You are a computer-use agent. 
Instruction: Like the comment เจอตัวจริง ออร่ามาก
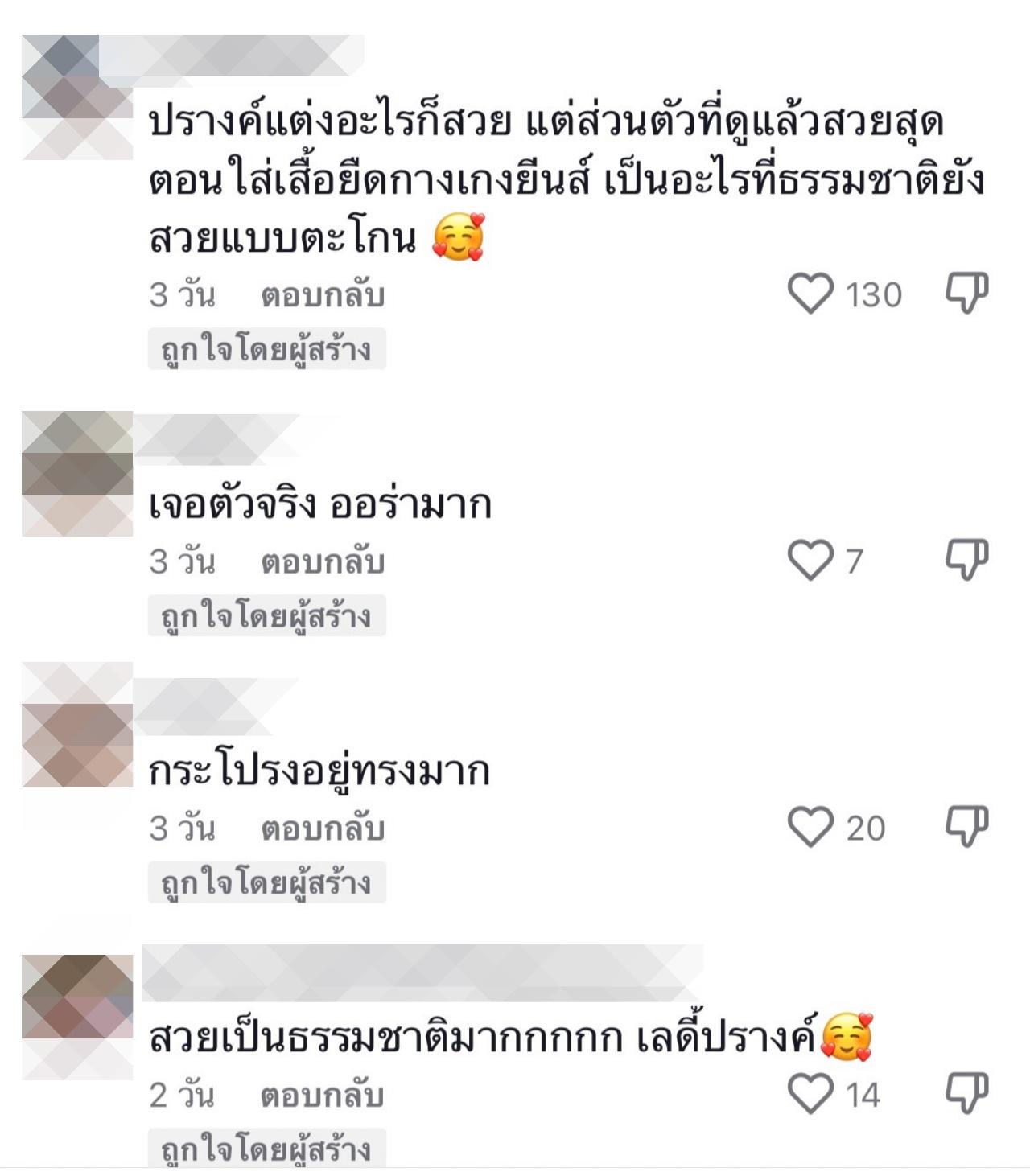coord(810,561)
